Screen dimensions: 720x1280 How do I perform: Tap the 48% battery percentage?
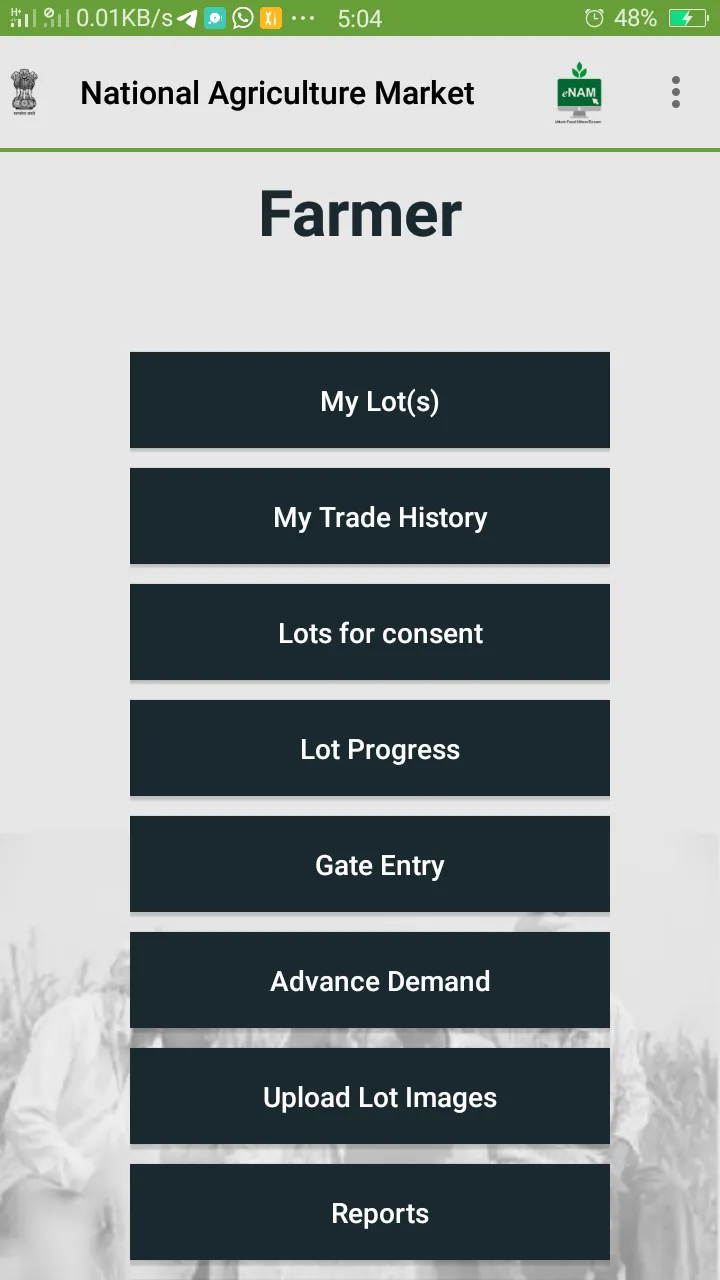pyautogui.click(x=638, y=17)
